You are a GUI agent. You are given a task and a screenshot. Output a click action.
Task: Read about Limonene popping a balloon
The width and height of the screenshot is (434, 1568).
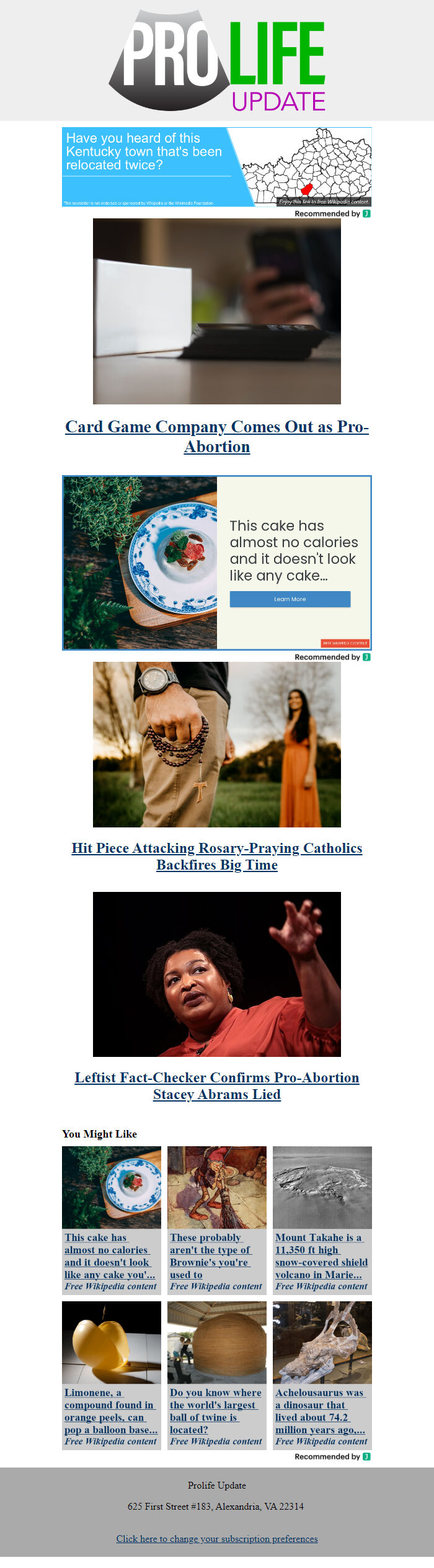point(110,1411)
